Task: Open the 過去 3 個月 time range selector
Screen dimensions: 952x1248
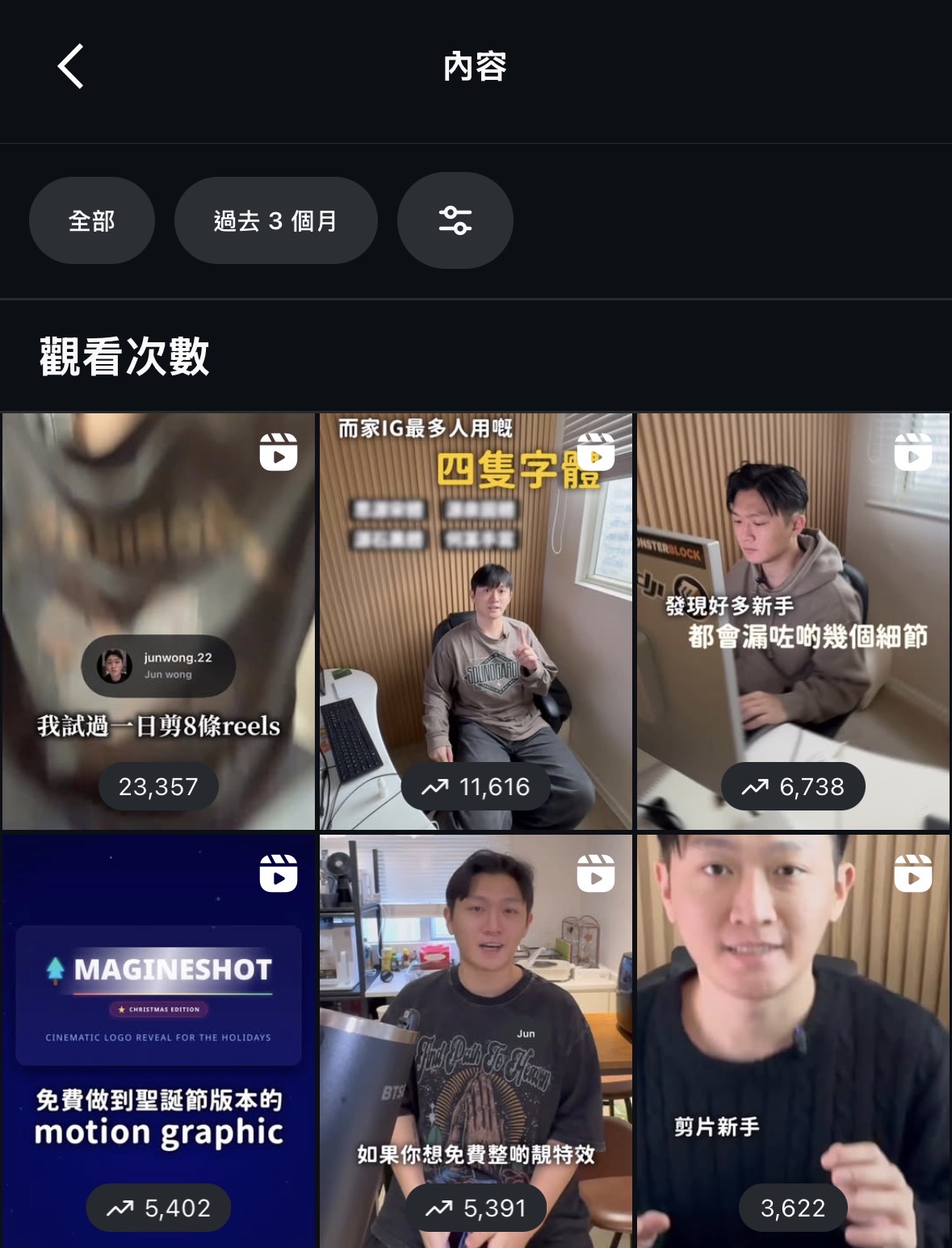Action: 275,220
